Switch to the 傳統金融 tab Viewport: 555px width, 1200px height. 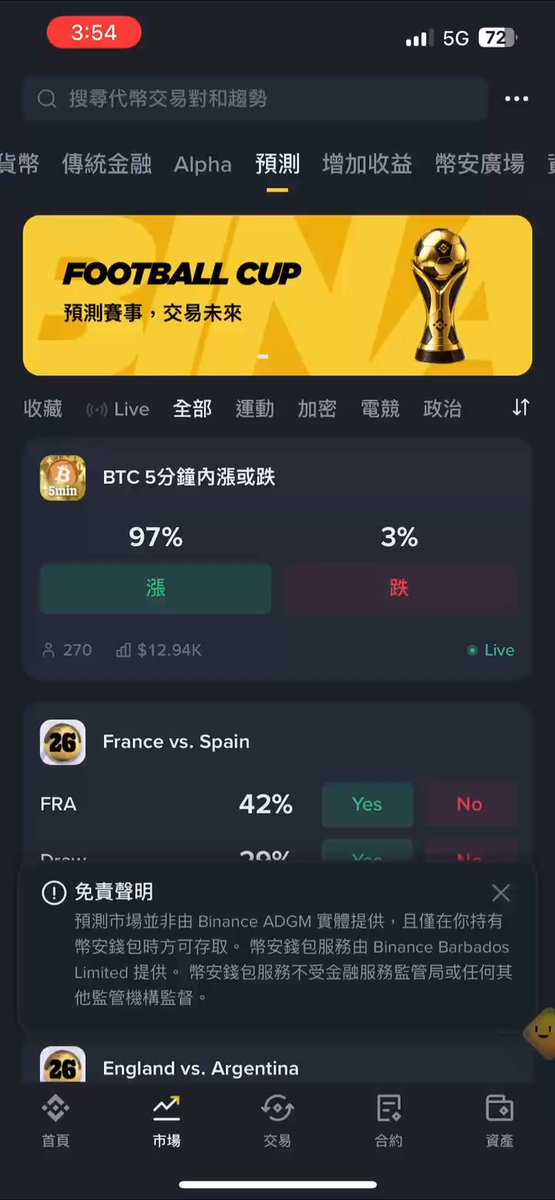coord(107,164)
